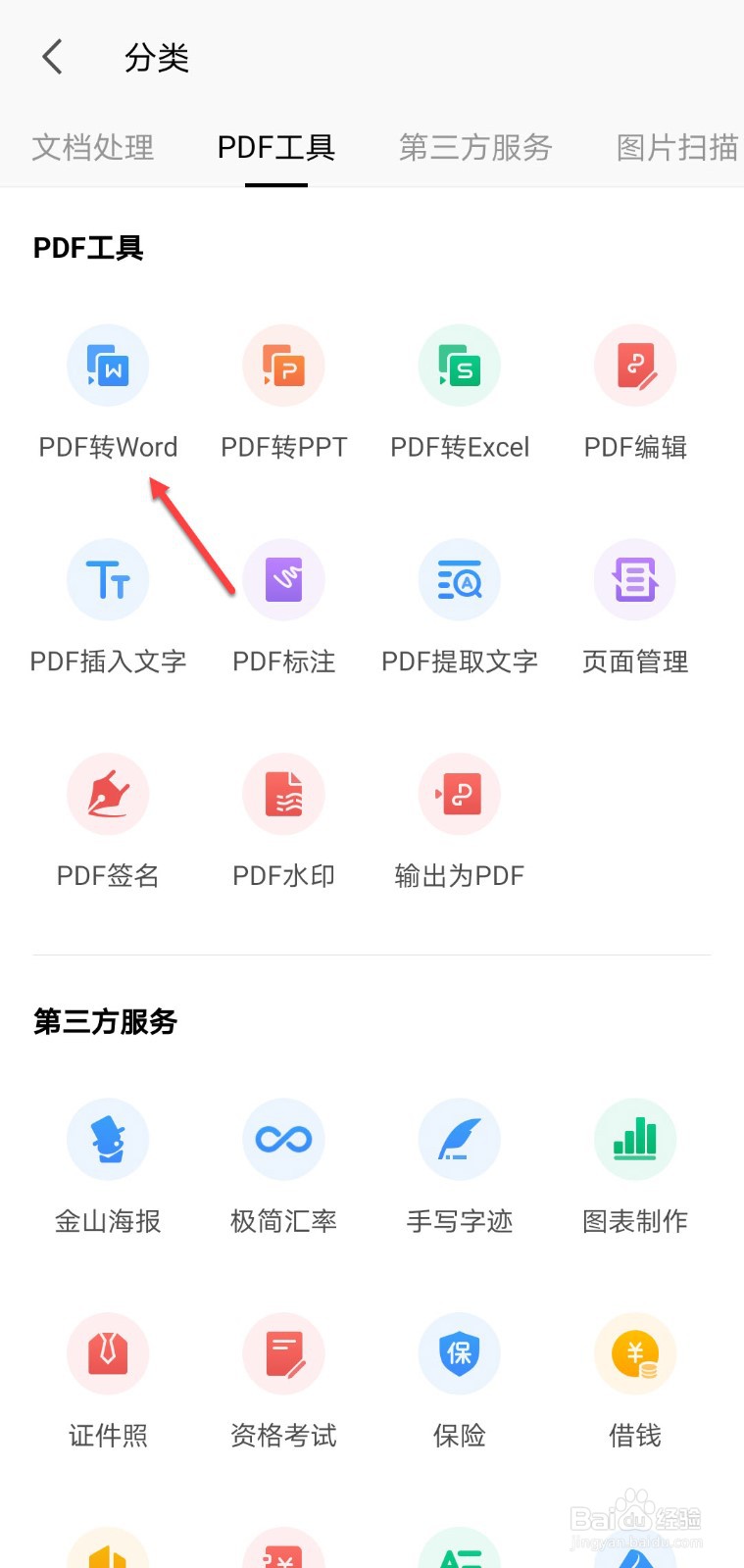Open the PDF转Word tool

[x=108, y=395]
